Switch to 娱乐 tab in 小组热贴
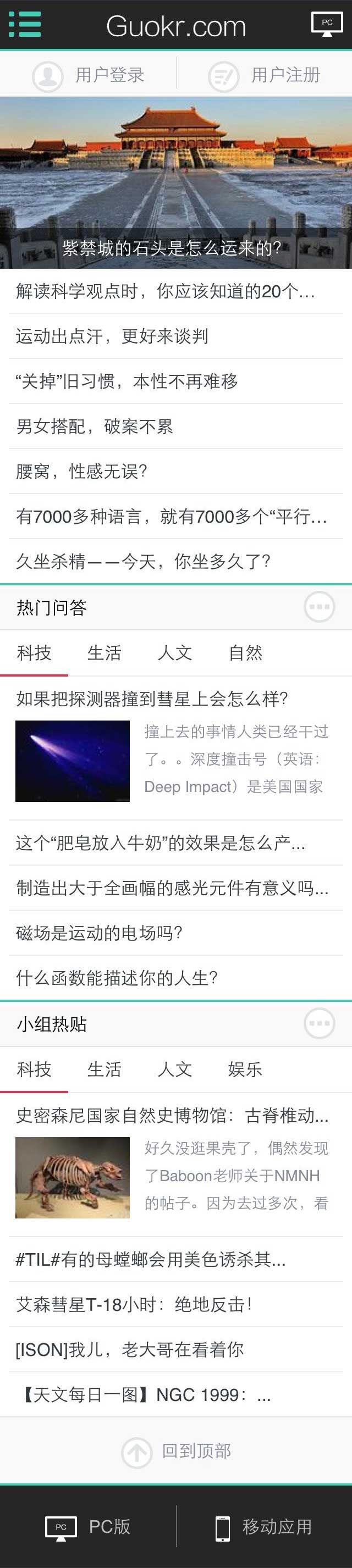The height and width of the screenshot is (1568, 352). click(x=245, y=1070)
